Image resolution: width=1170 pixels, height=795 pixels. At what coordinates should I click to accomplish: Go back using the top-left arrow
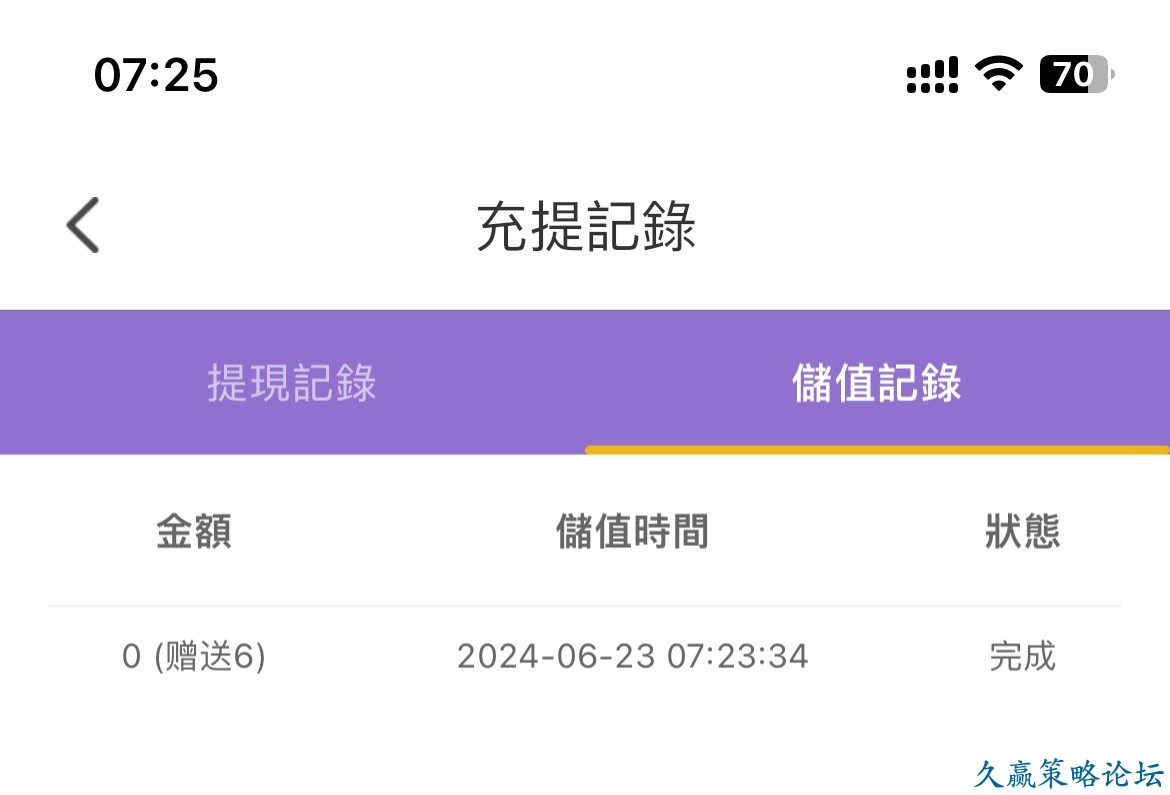83,225
